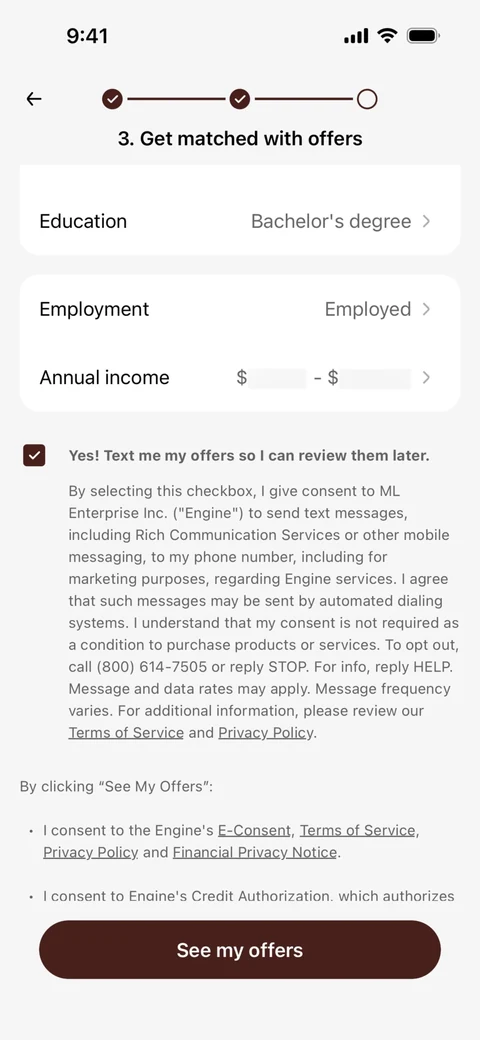Open Terms of Service in the text consent
Image resolution: width=480 pixels, height=1040 pixels.
click(x=126, y=733)
